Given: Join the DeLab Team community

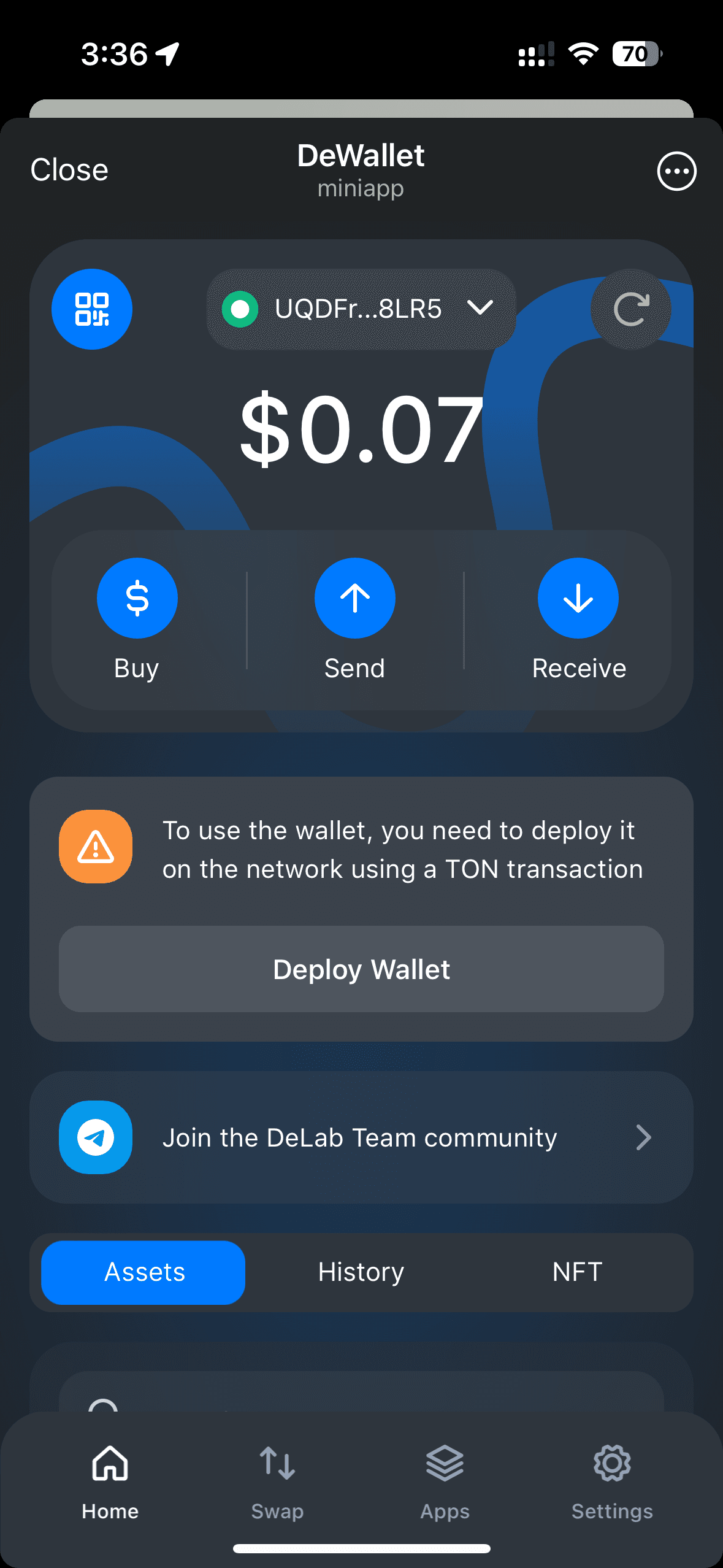Looking at the screenshot, I should point(361,1137).
